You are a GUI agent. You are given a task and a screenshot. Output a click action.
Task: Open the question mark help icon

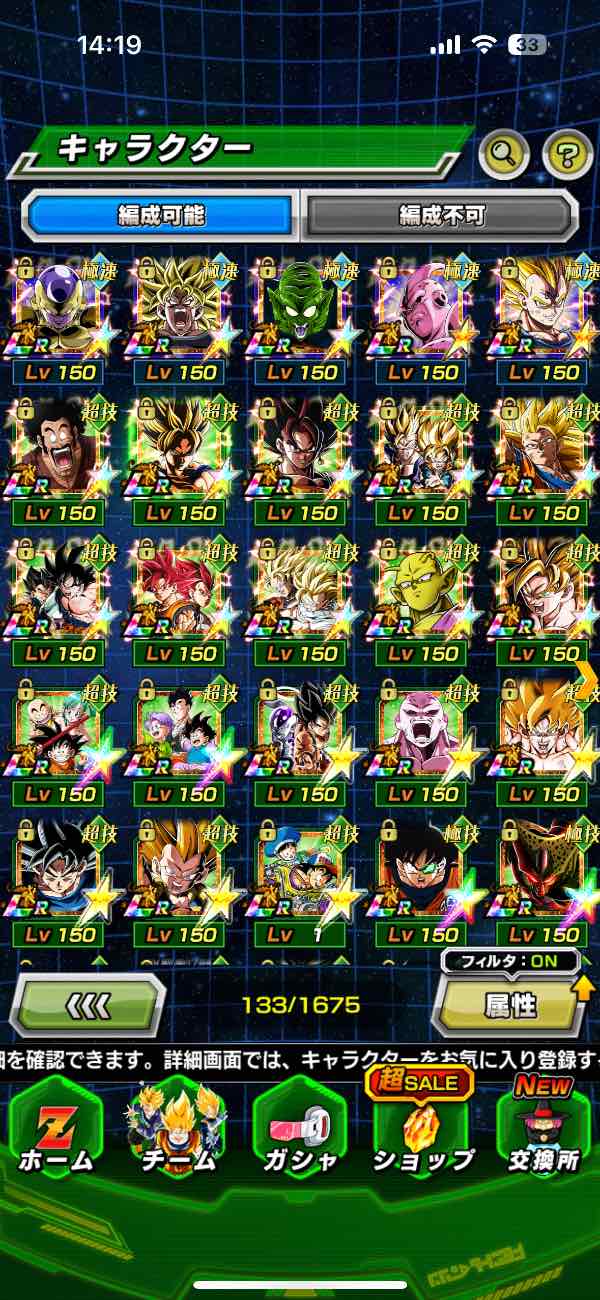click(x=567, y=153)
